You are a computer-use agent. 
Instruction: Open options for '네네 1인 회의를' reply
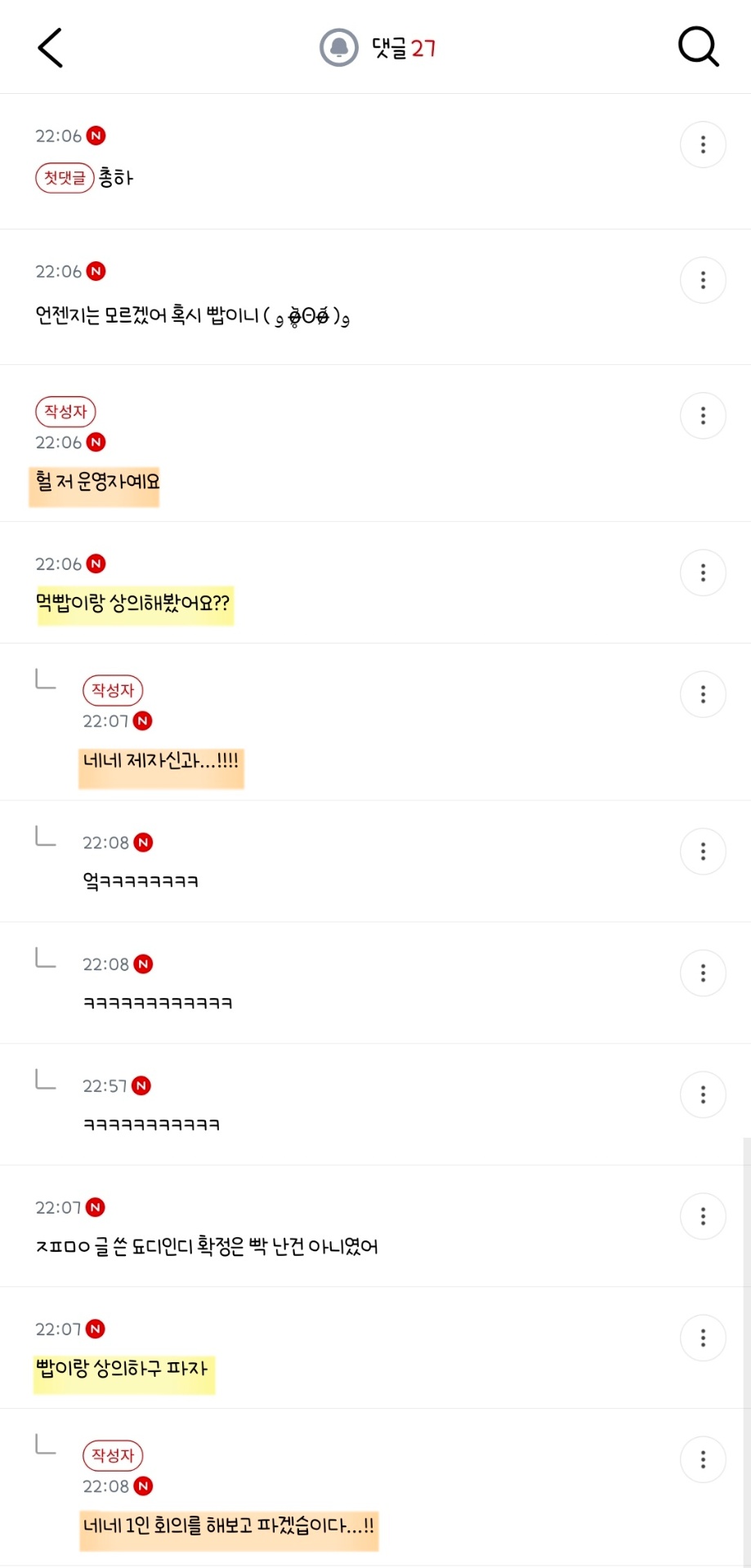click(x=703, y=1460)
